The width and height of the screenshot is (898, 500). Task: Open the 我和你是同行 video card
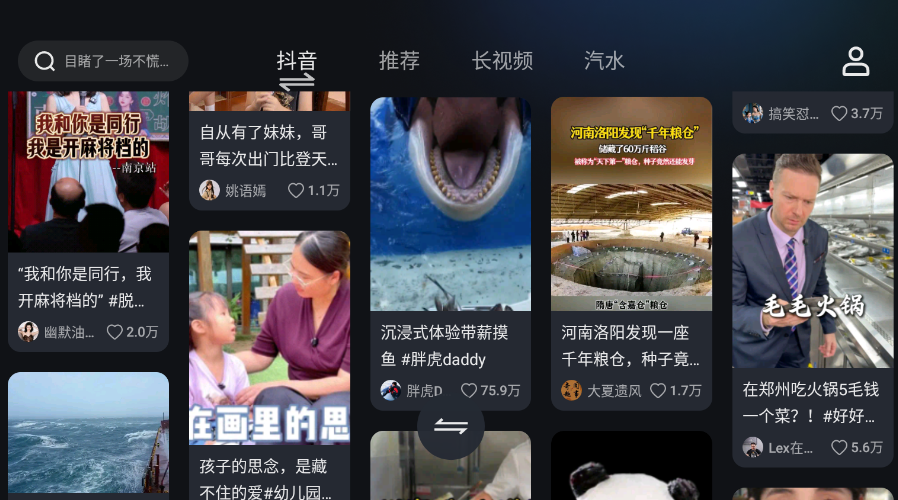coord(88,170)
